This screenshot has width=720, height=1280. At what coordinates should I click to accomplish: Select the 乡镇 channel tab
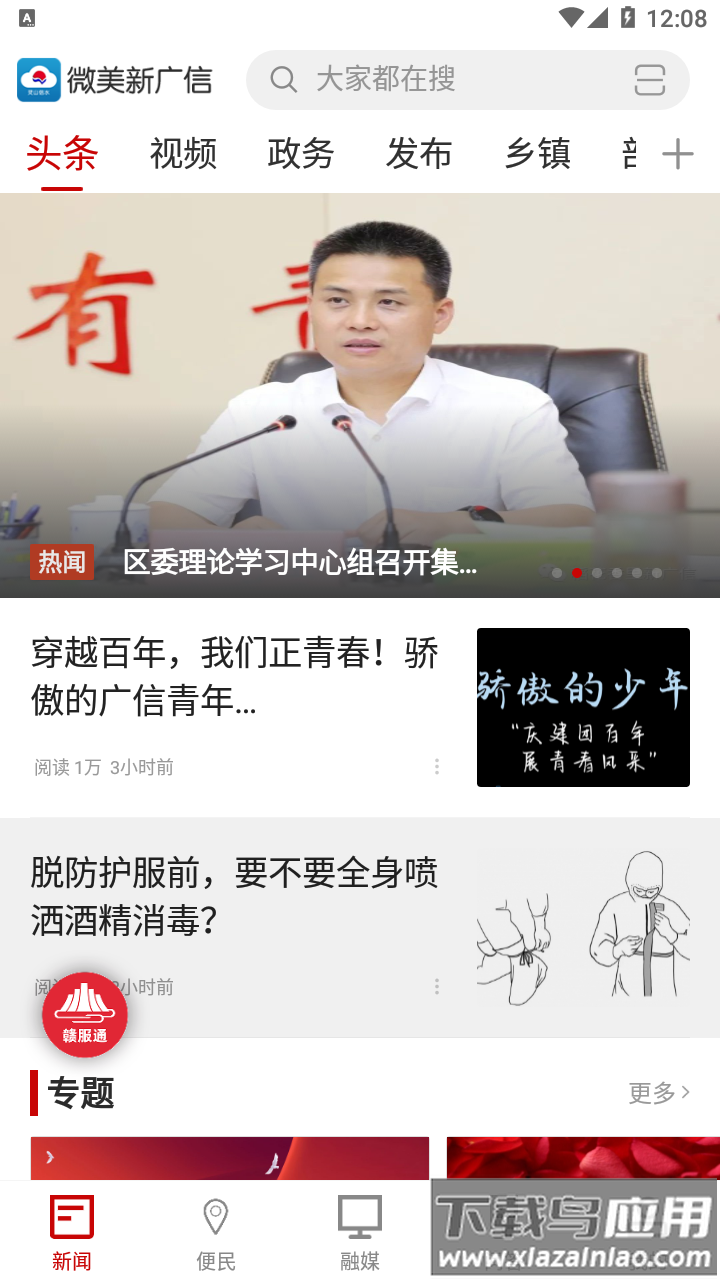tap(537, 153)
